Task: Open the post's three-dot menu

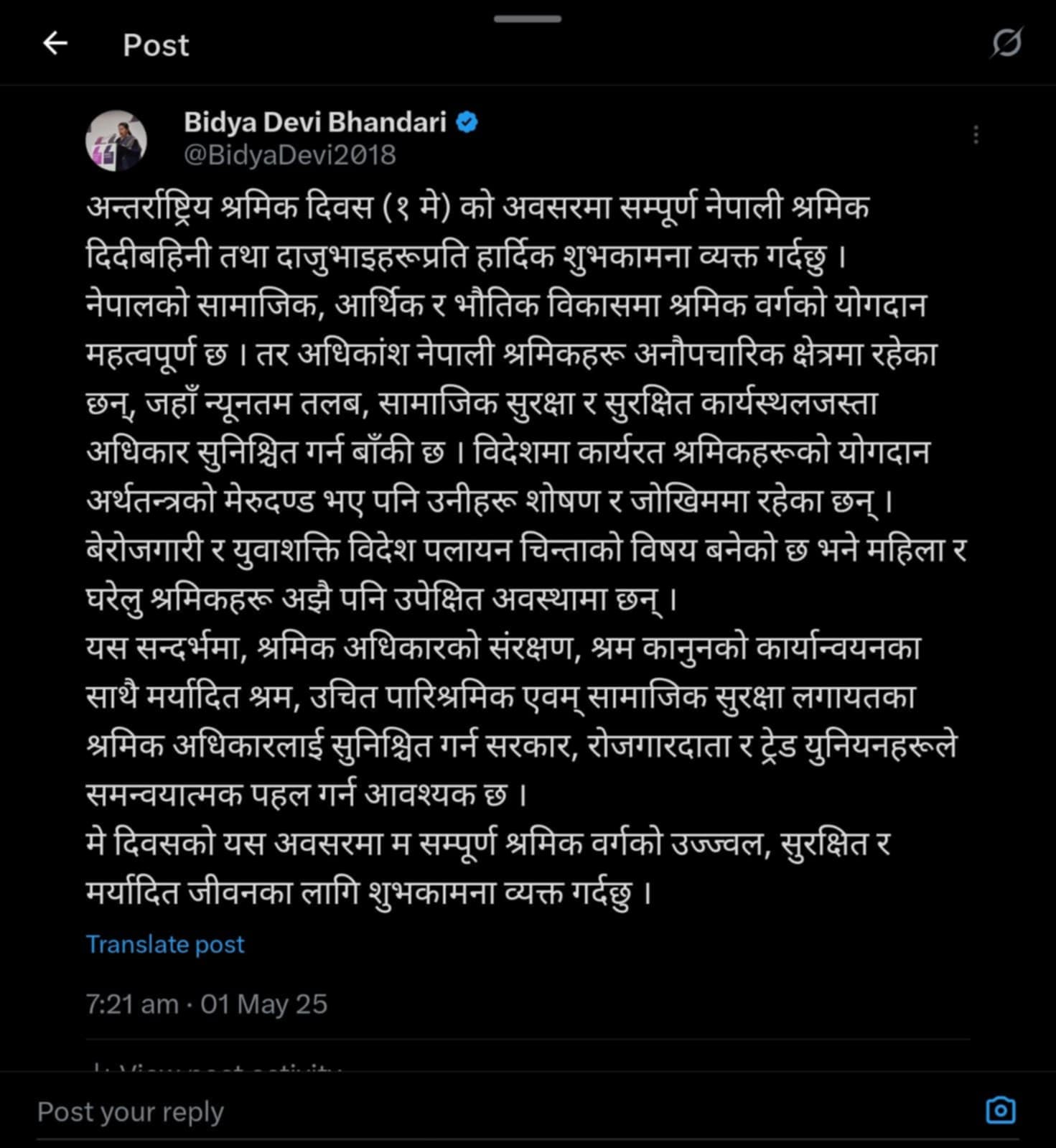Action: (976, 135)
